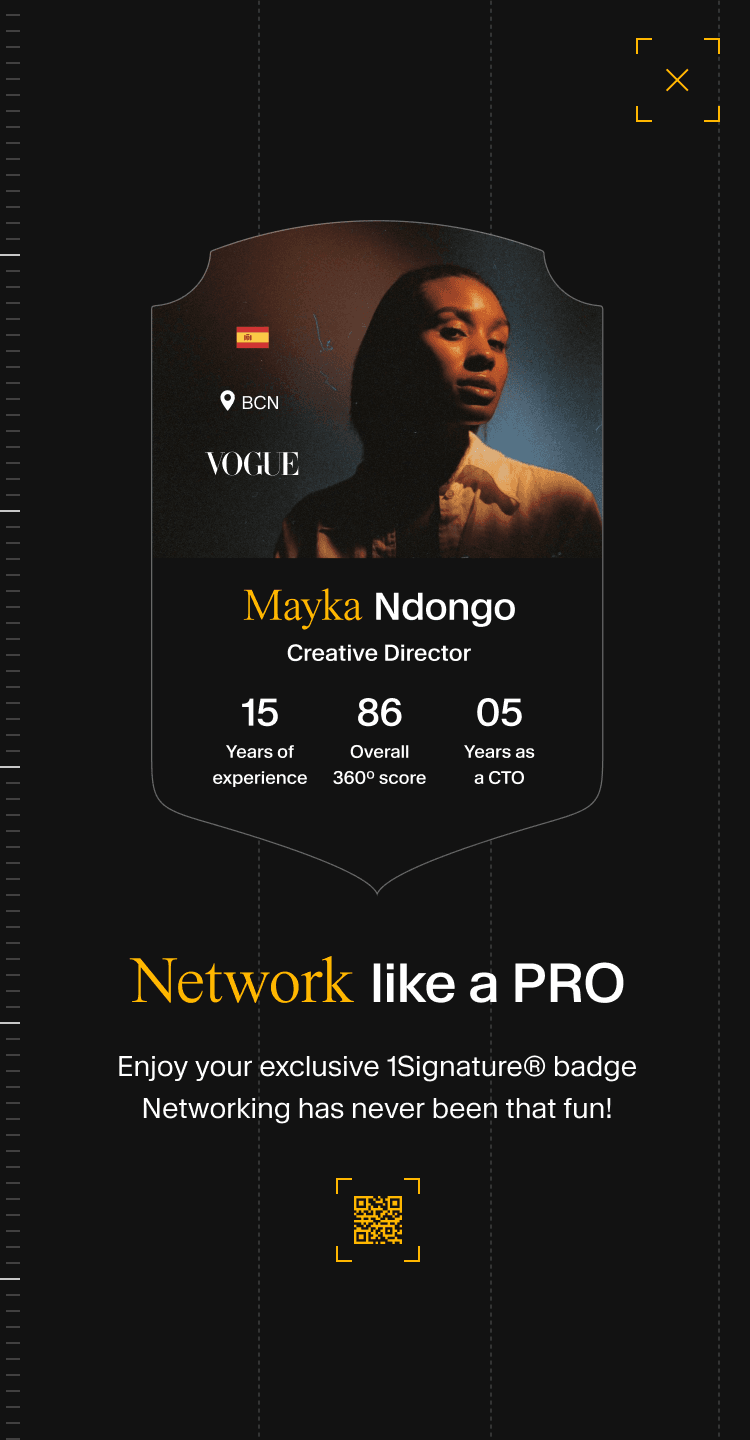Scan the yellow QR code at the bottom
This screenshot has width=750, height=1440.
[x=378, y=1218]
